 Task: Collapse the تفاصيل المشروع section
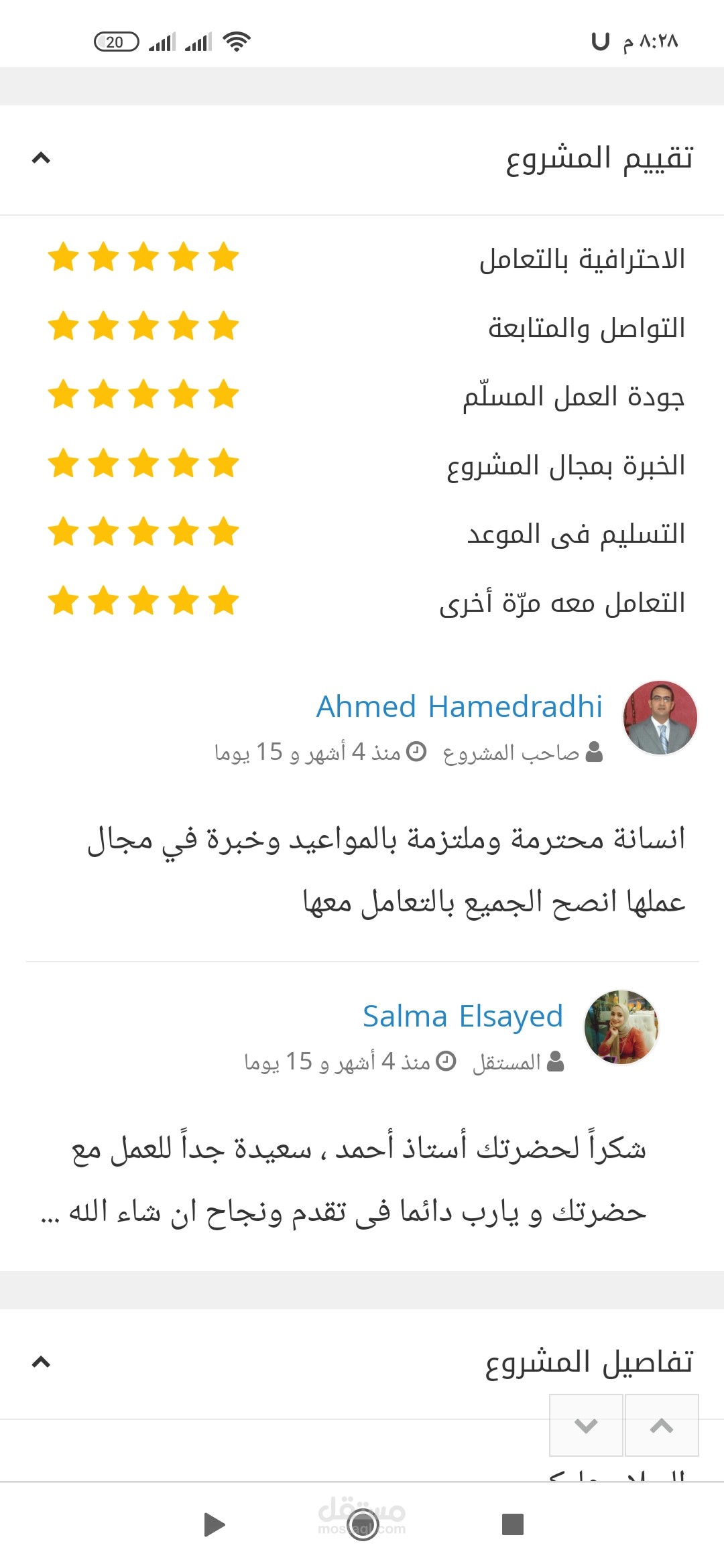coord(41,1362)
